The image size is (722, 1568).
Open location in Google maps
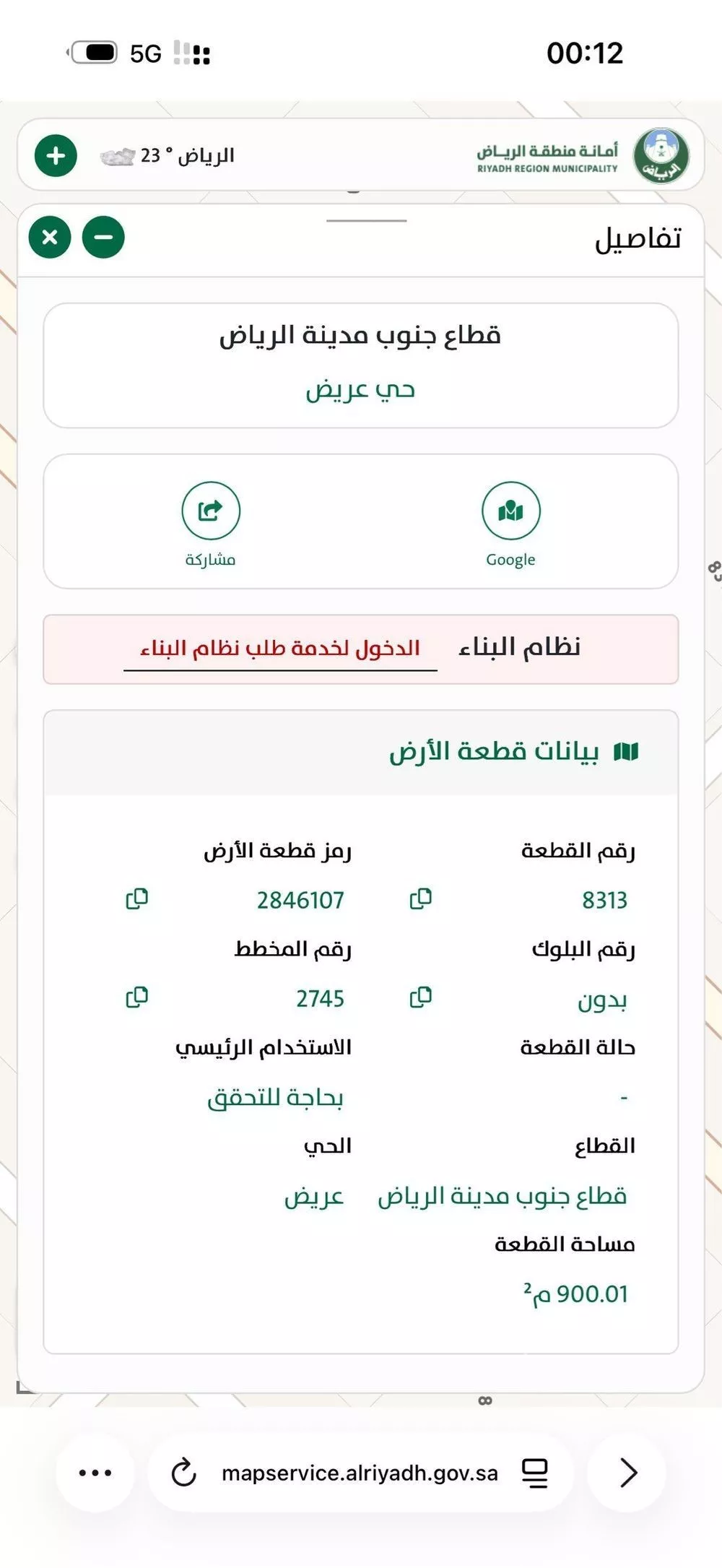tap(510, 511)
